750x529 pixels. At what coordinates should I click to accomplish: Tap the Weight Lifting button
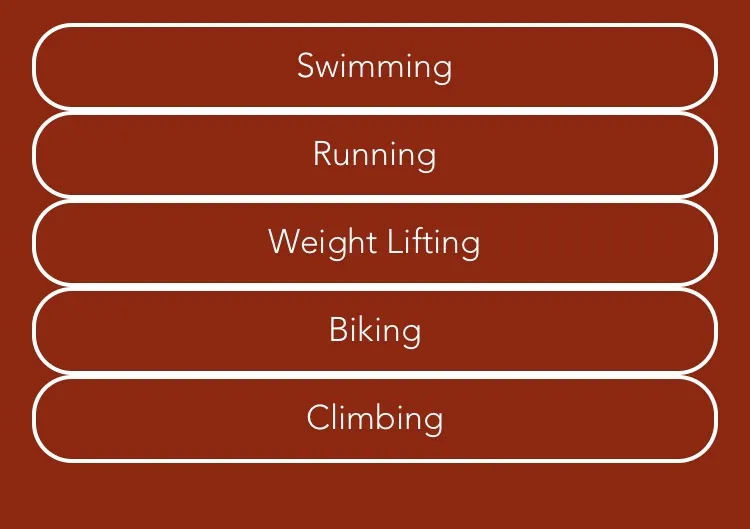375,243
